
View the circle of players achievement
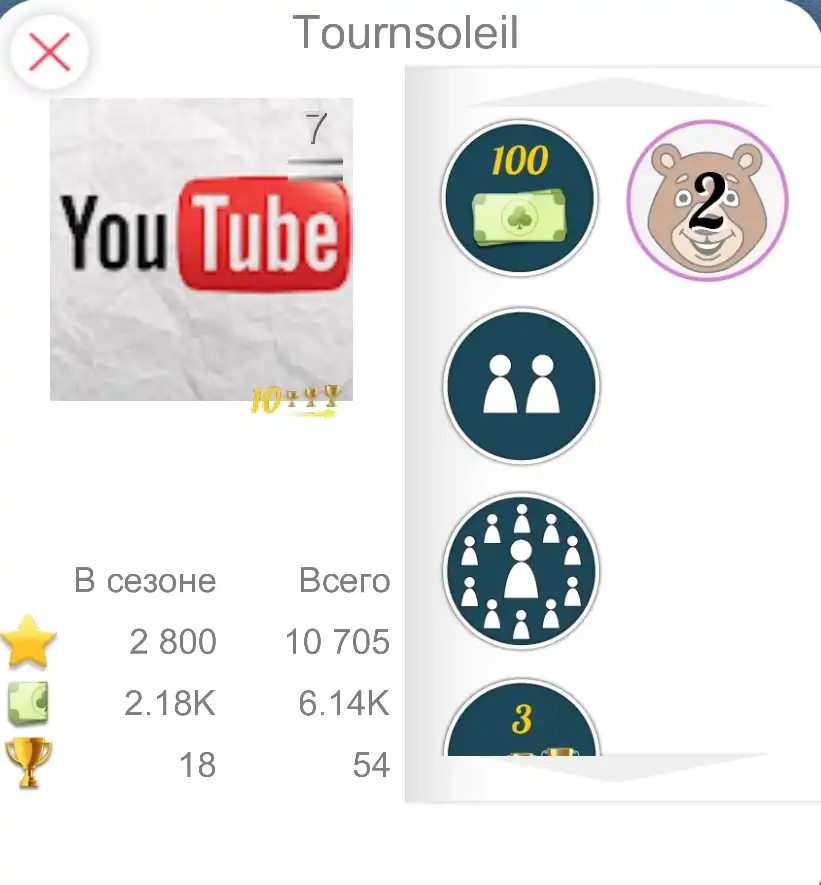(x=520, y=571)
